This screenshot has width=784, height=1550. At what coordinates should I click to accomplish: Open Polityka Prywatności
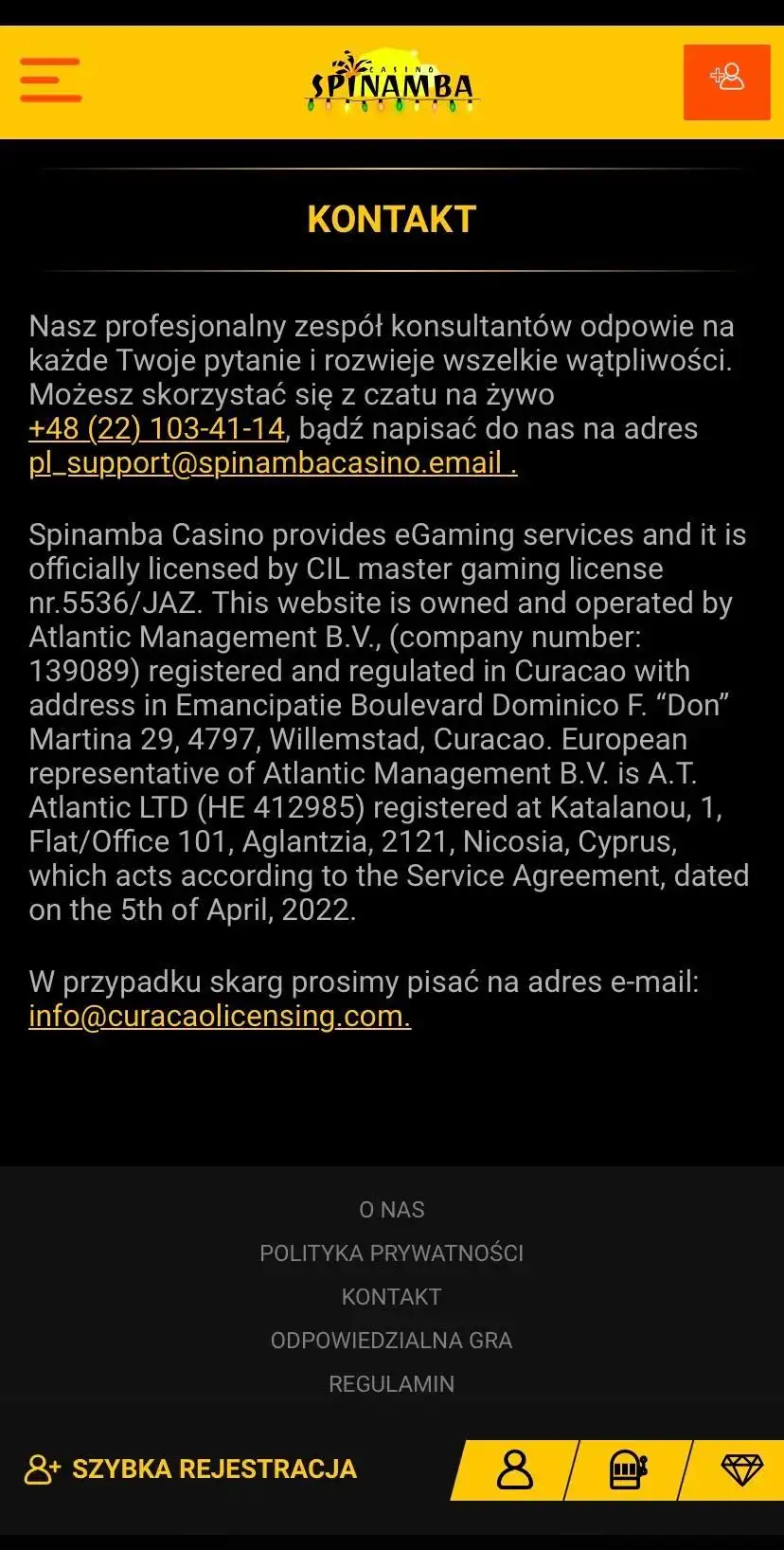(392, 1253)
